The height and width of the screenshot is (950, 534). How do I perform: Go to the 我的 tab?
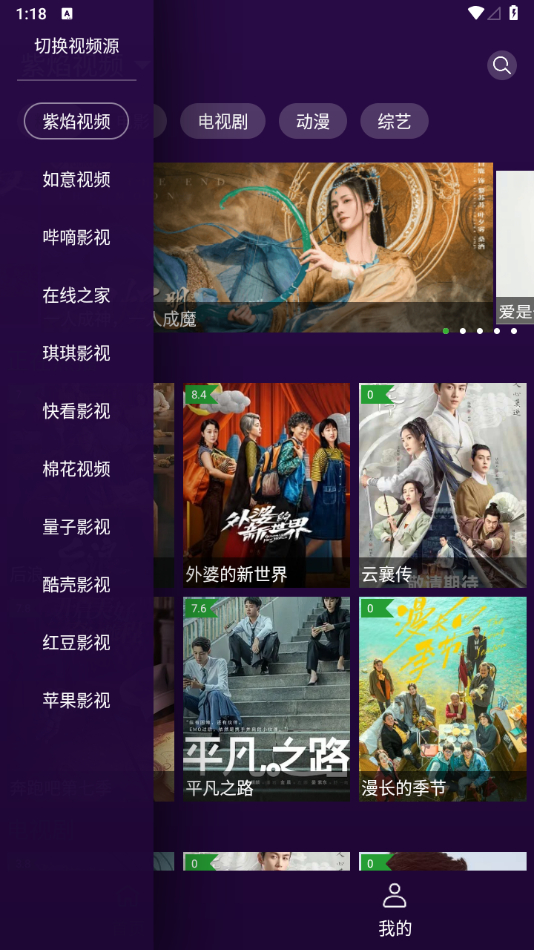(395, 910)
